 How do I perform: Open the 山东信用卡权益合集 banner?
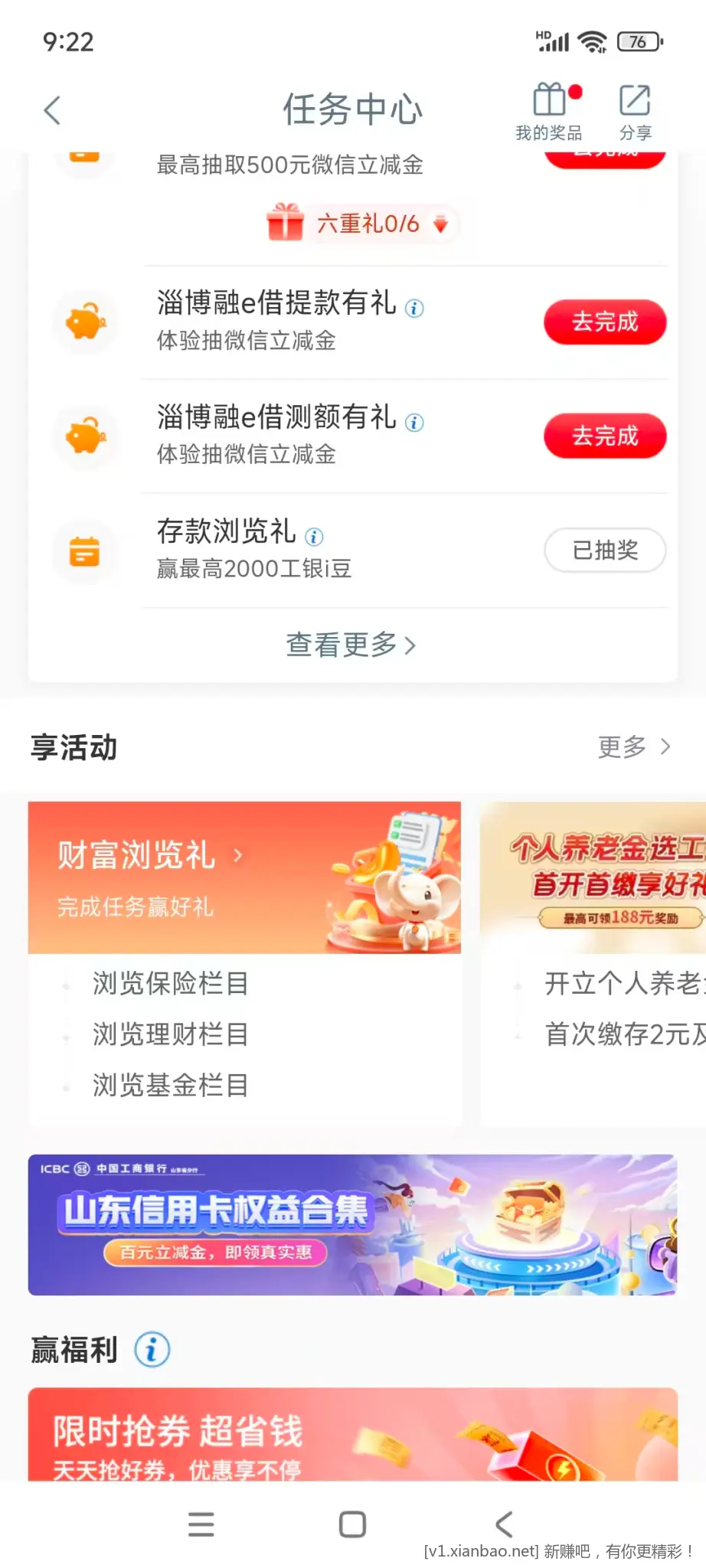point(352,1224)
